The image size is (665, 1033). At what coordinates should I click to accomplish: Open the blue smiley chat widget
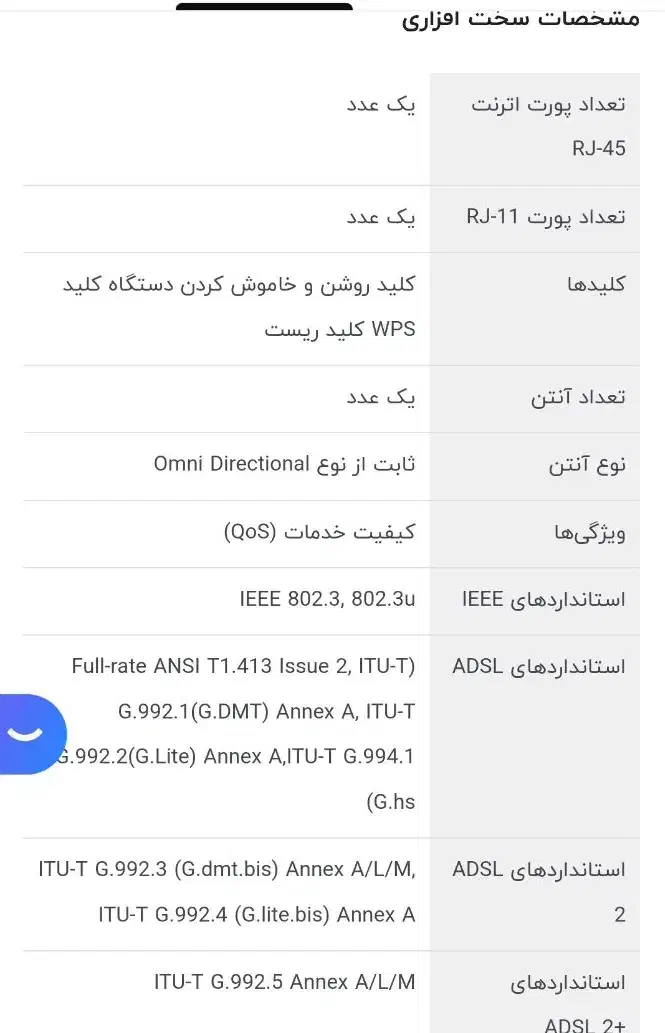27,734
